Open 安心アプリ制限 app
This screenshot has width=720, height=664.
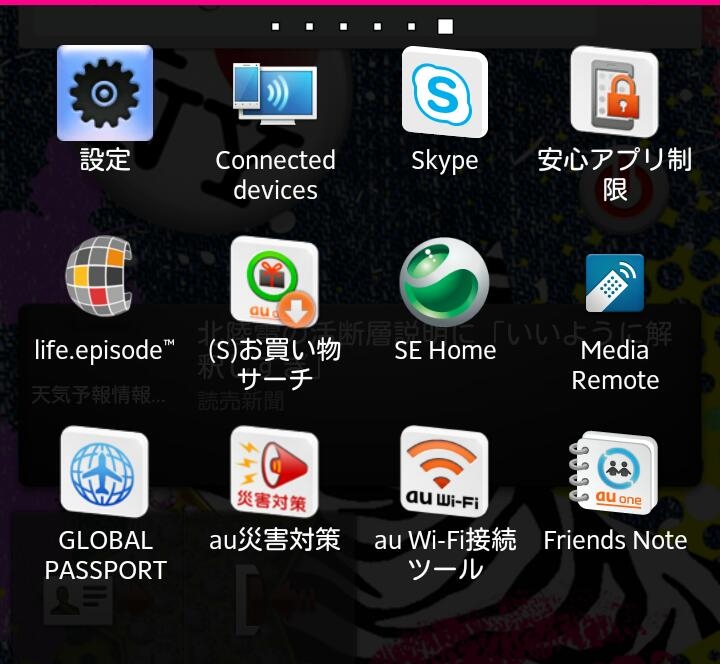coord(614,93)
